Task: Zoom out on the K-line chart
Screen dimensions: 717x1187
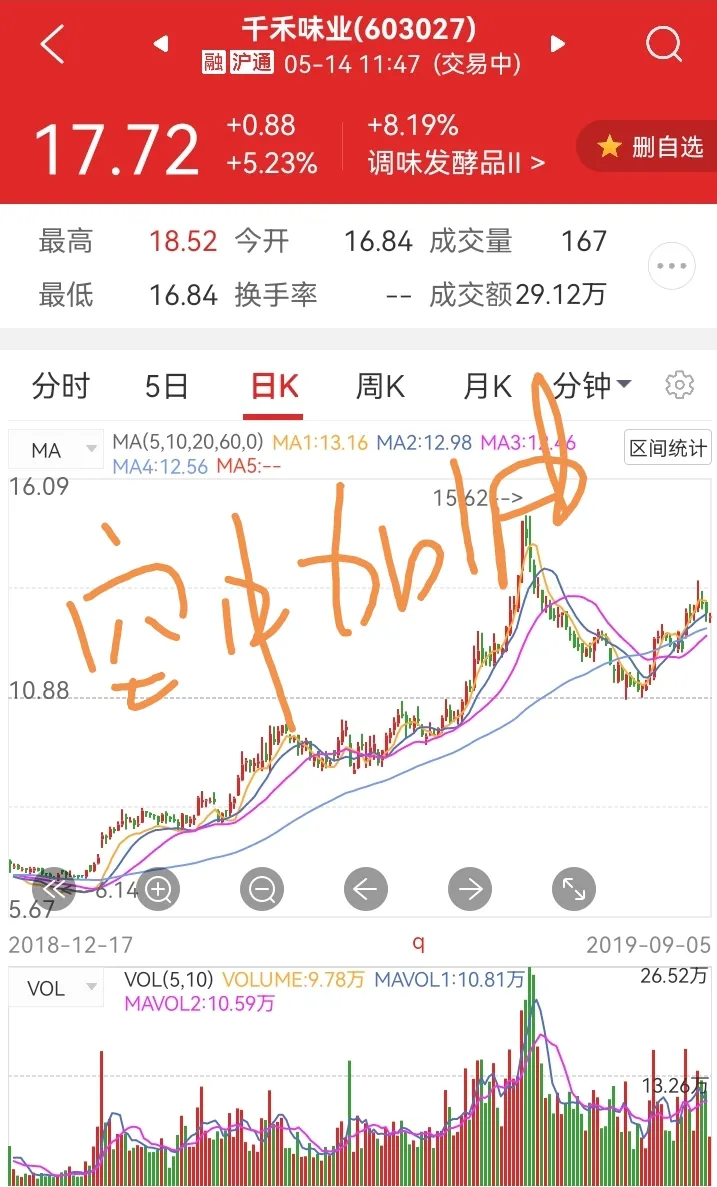Action: point(262,888)
